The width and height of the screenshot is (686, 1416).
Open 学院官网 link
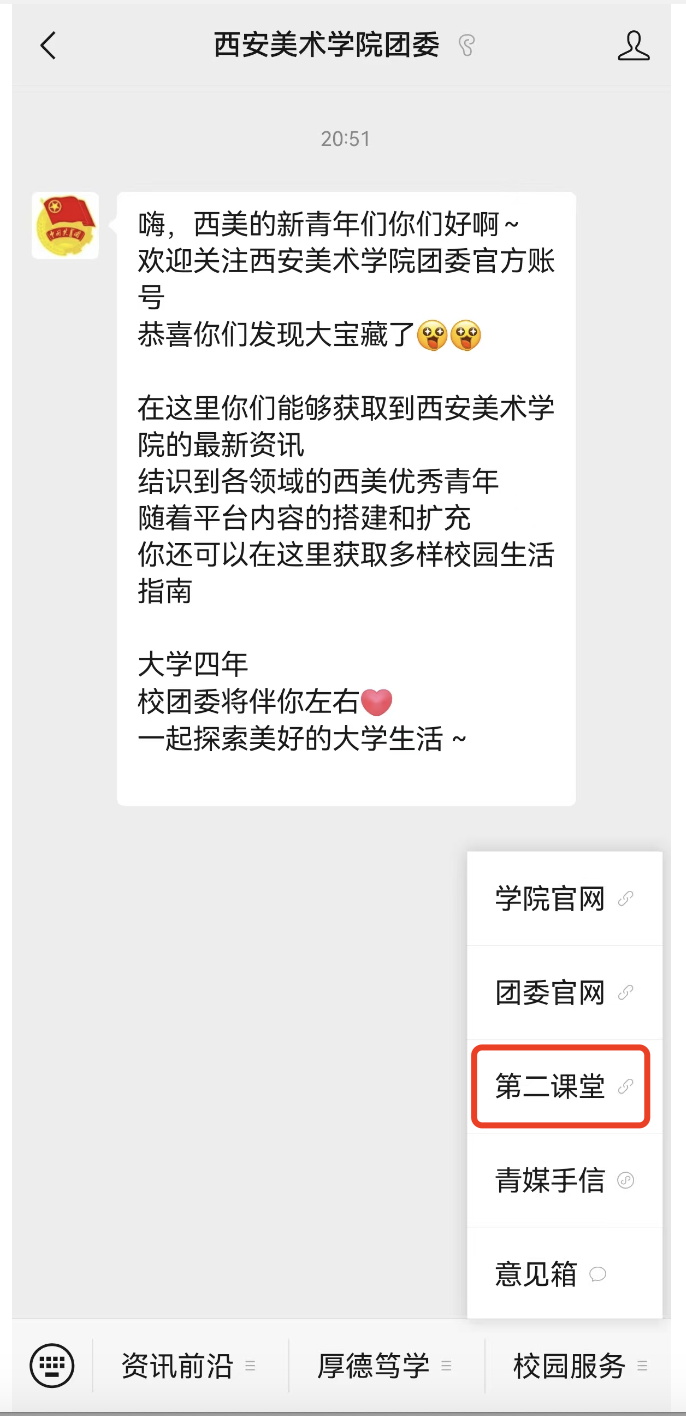[x=564, y=899]
